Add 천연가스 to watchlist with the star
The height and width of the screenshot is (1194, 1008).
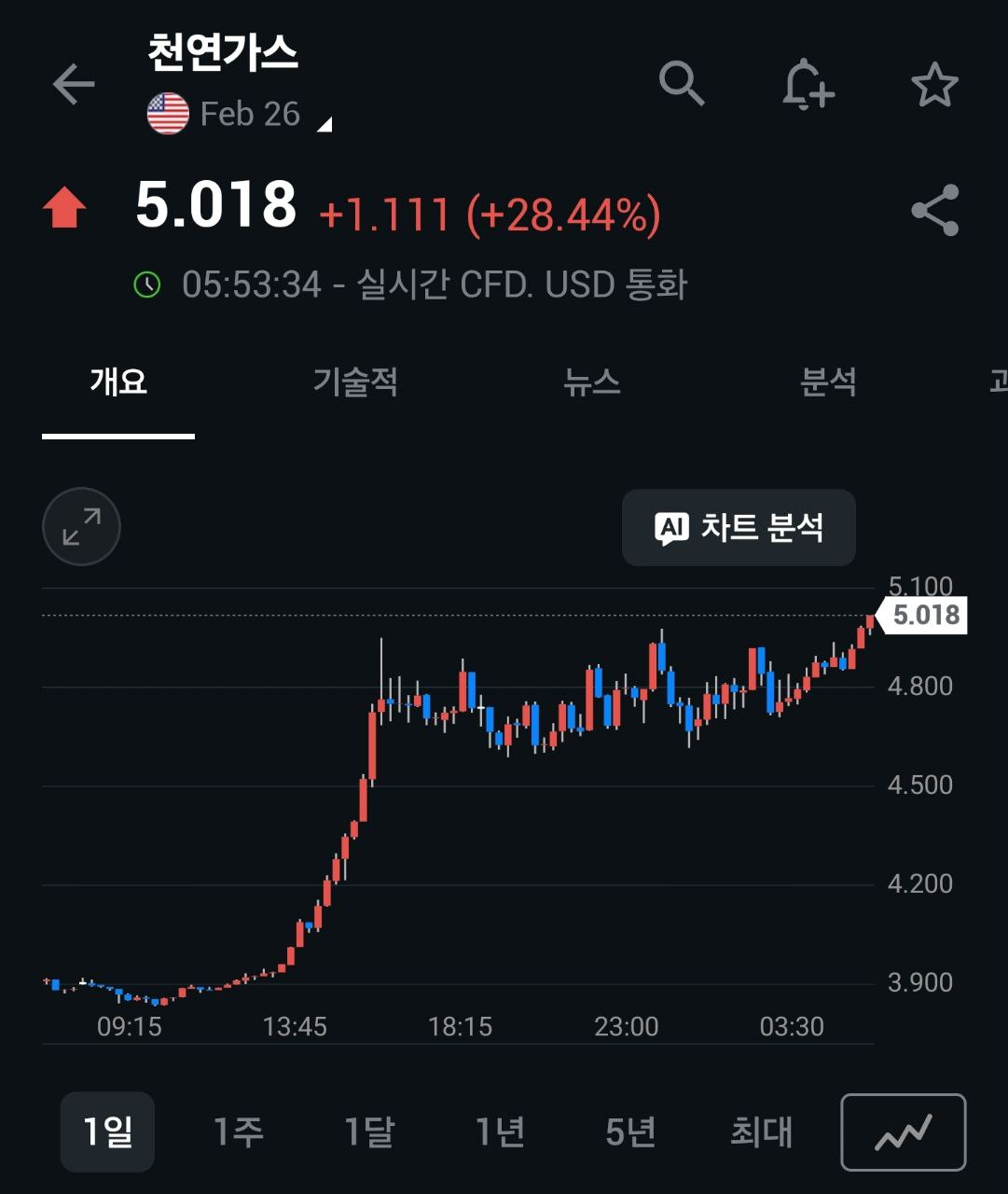934,86
